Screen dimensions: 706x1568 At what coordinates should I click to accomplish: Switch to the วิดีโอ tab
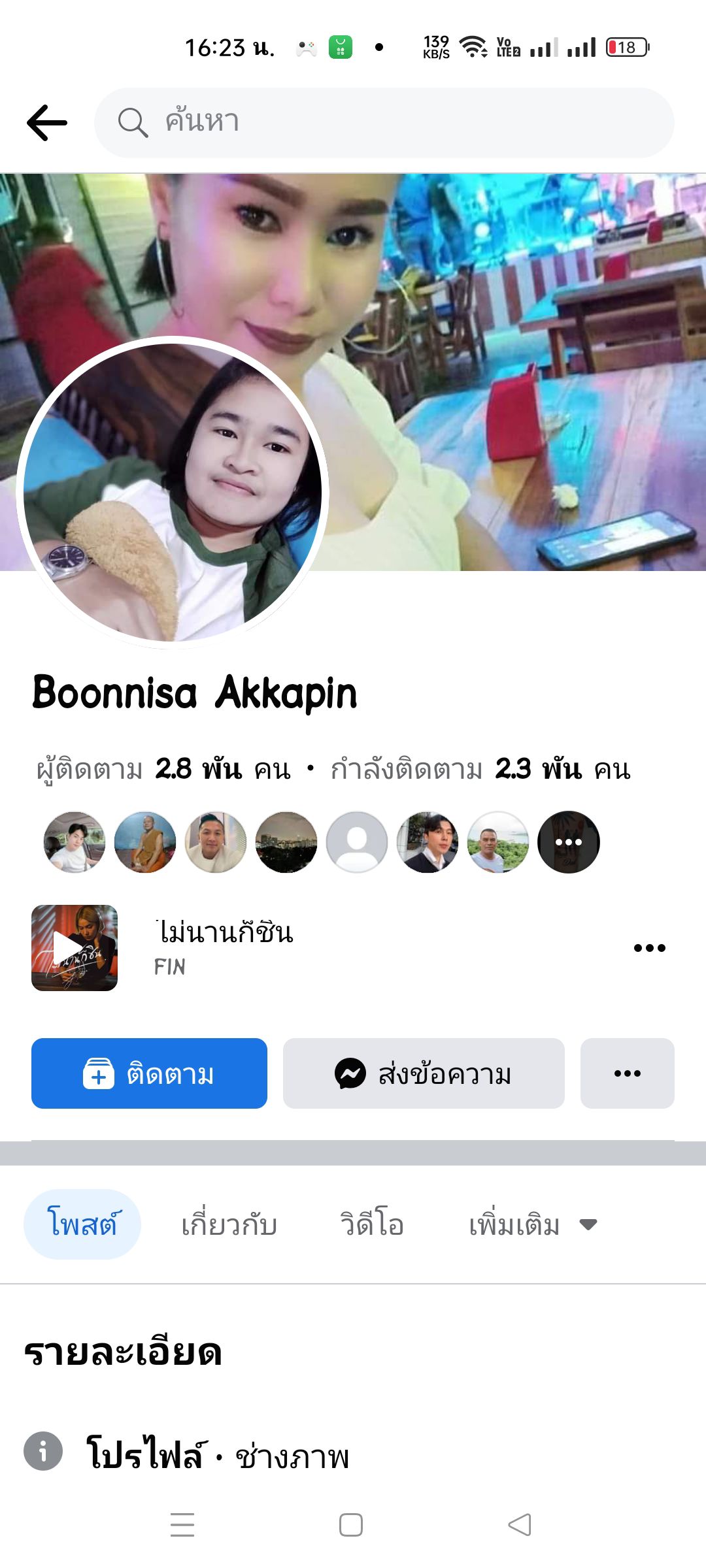(371, 1224)
